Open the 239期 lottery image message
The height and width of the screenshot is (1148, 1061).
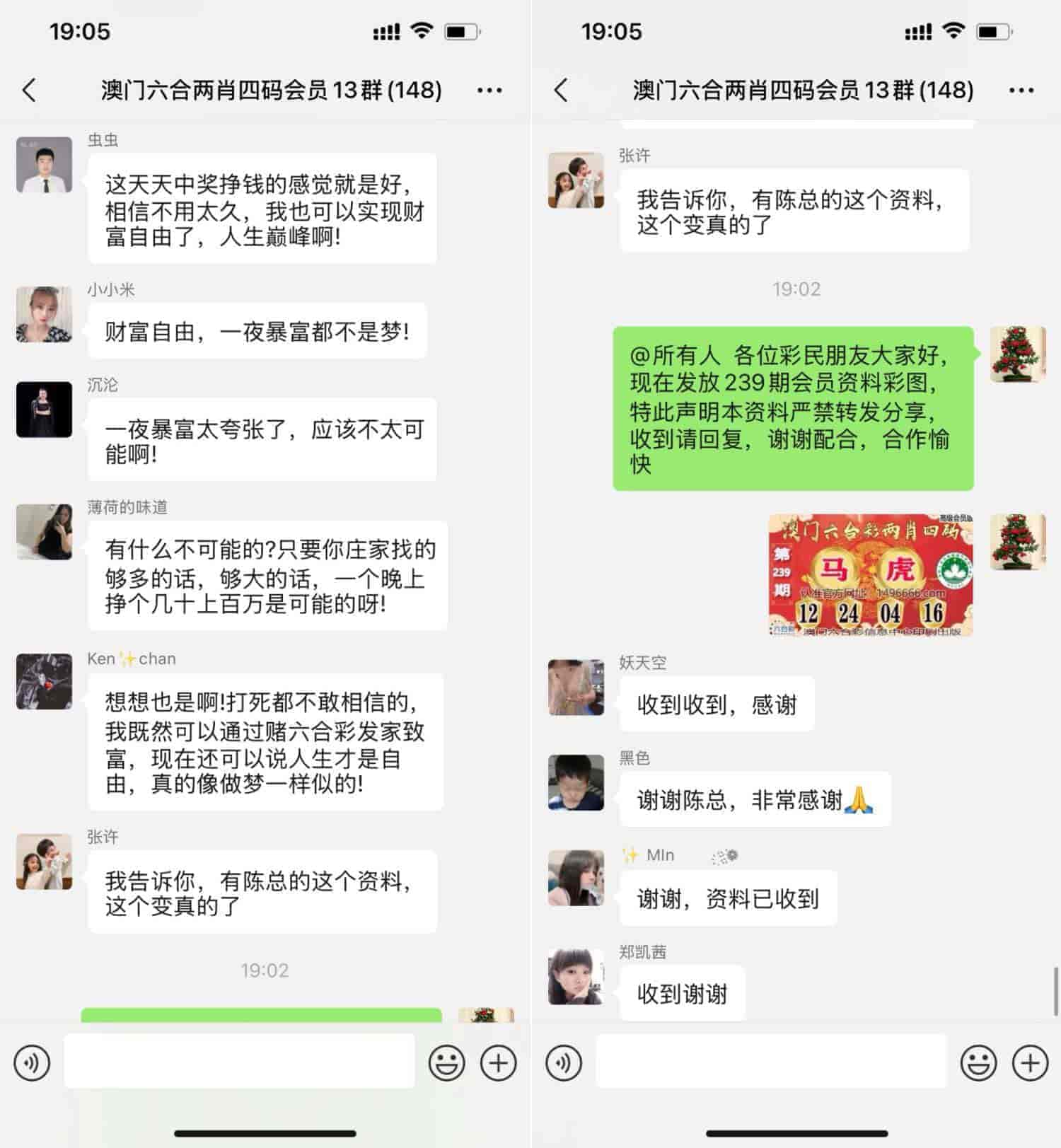pyautogui.click(x=870, y=575)
